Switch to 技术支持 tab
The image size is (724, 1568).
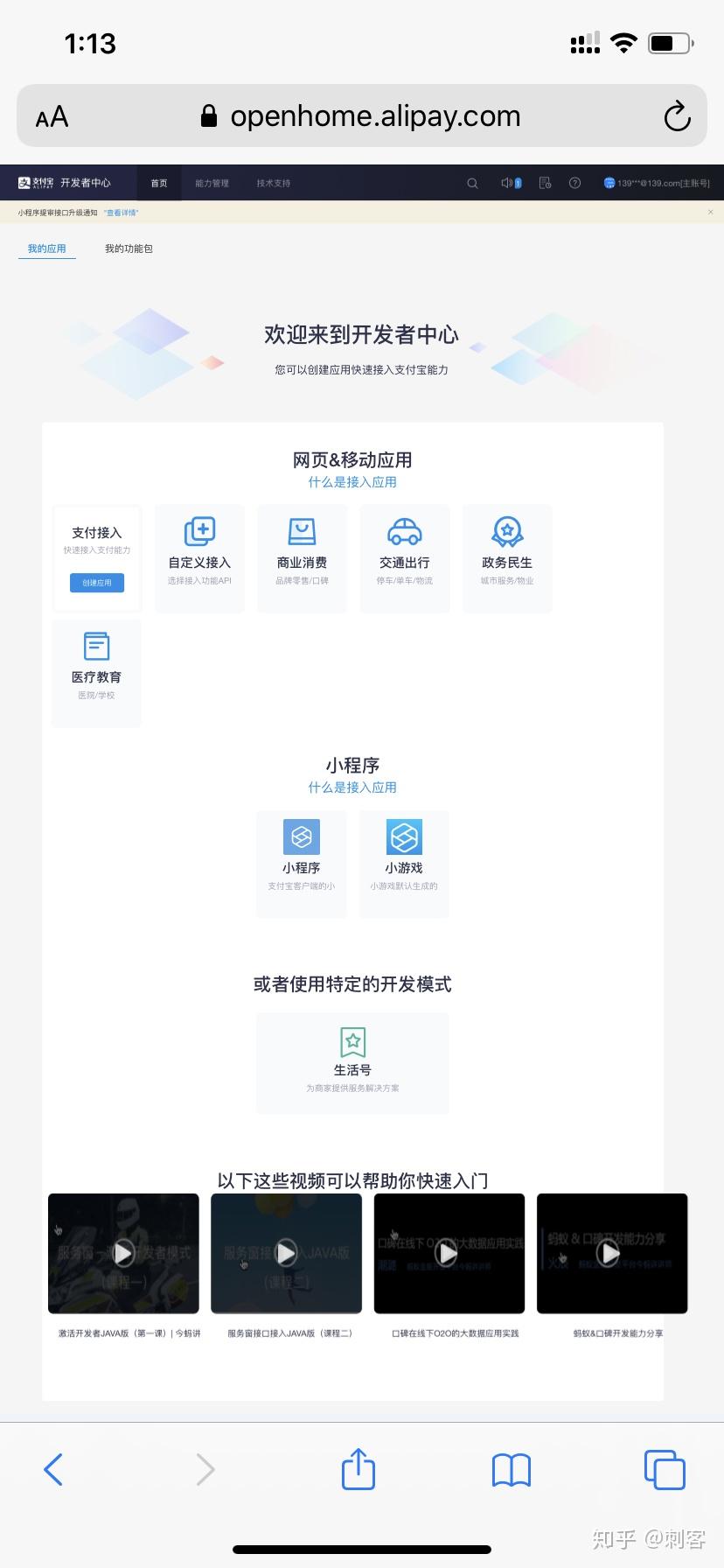(273, 184)
